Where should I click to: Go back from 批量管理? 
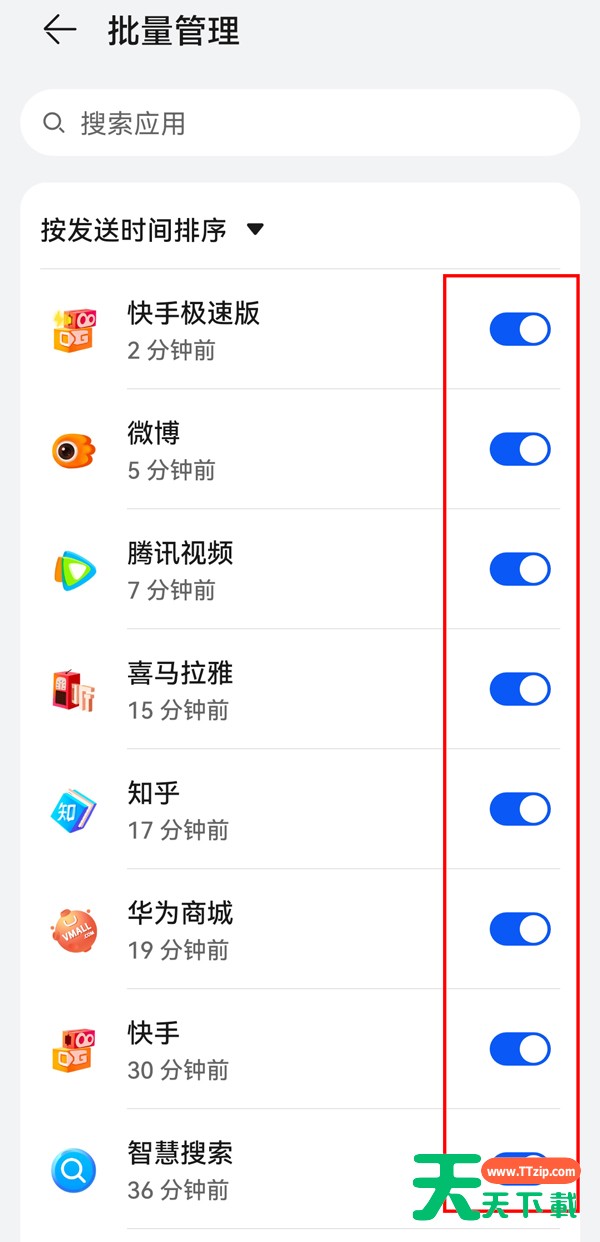tap(60, 31)
